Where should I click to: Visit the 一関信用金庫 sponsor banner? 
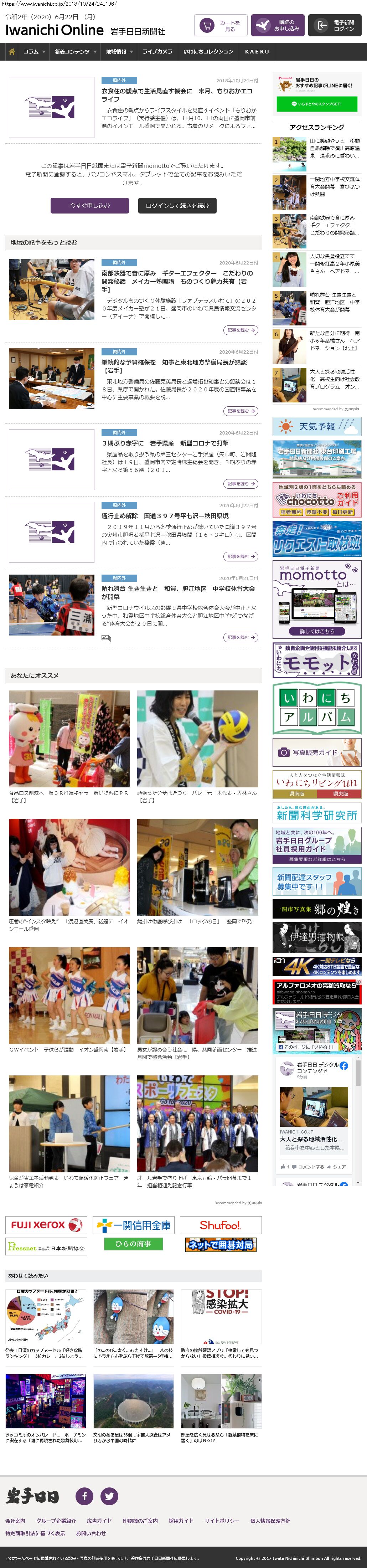point(133,1225)
